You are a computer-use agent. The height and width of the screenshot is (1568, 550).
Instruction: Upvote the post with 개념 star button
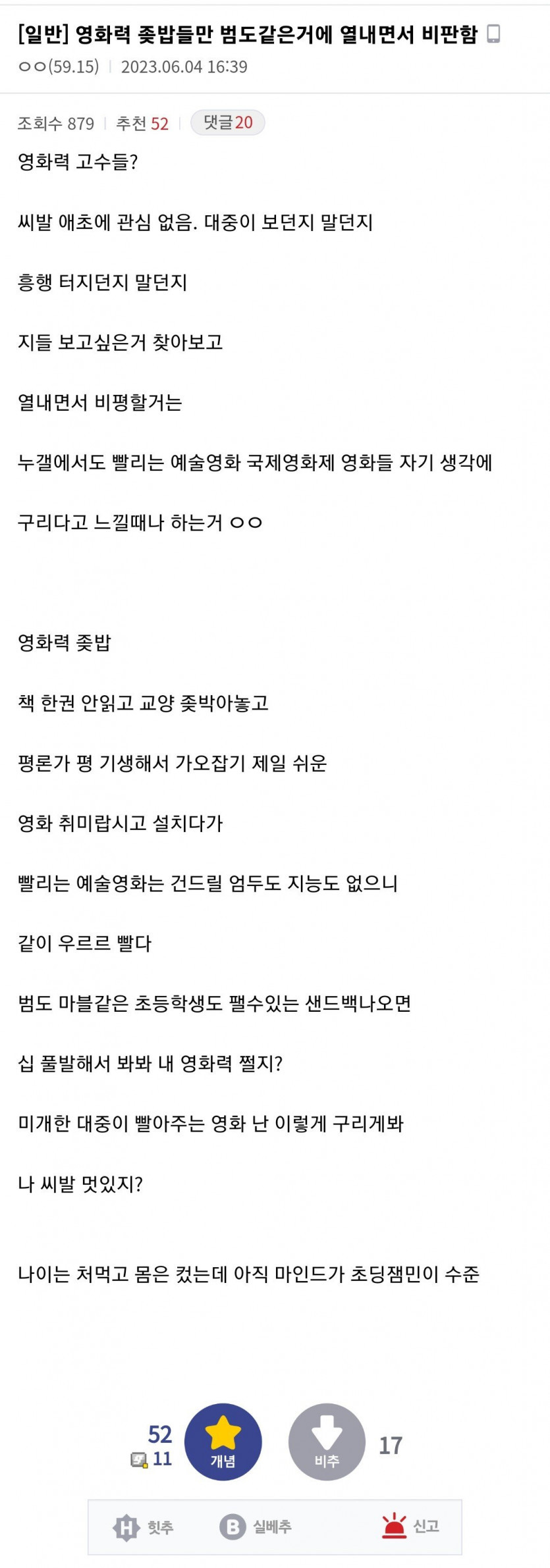223,1442
